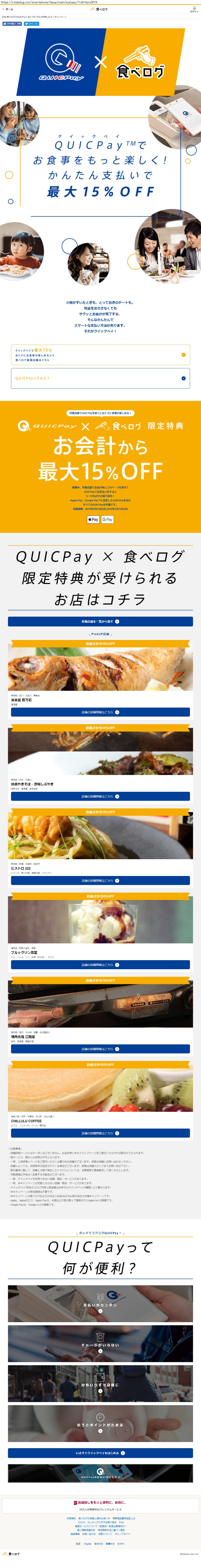Open クイックペイで最大15% shop selection link

[x=100, y=355]
